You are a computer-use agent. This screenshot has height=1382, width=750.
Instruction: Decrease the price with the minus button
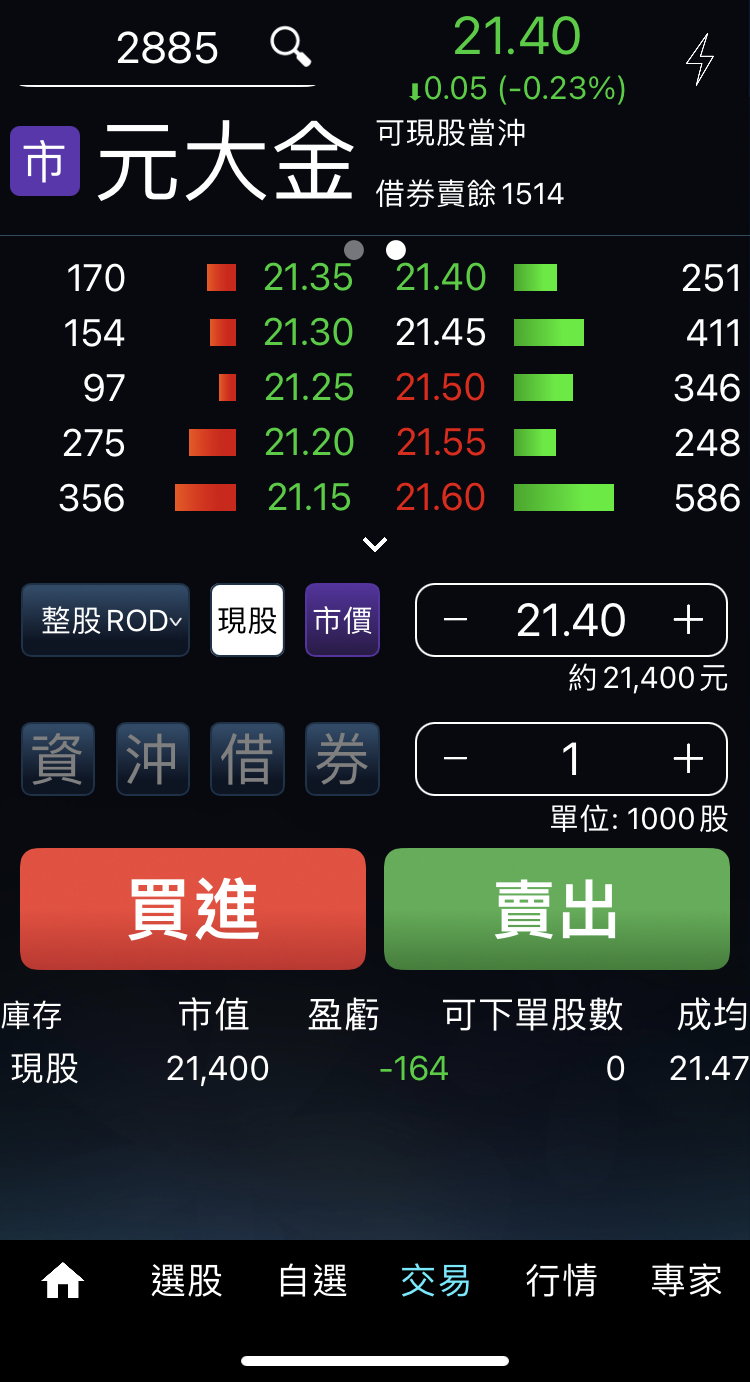[x=455, y=620]
